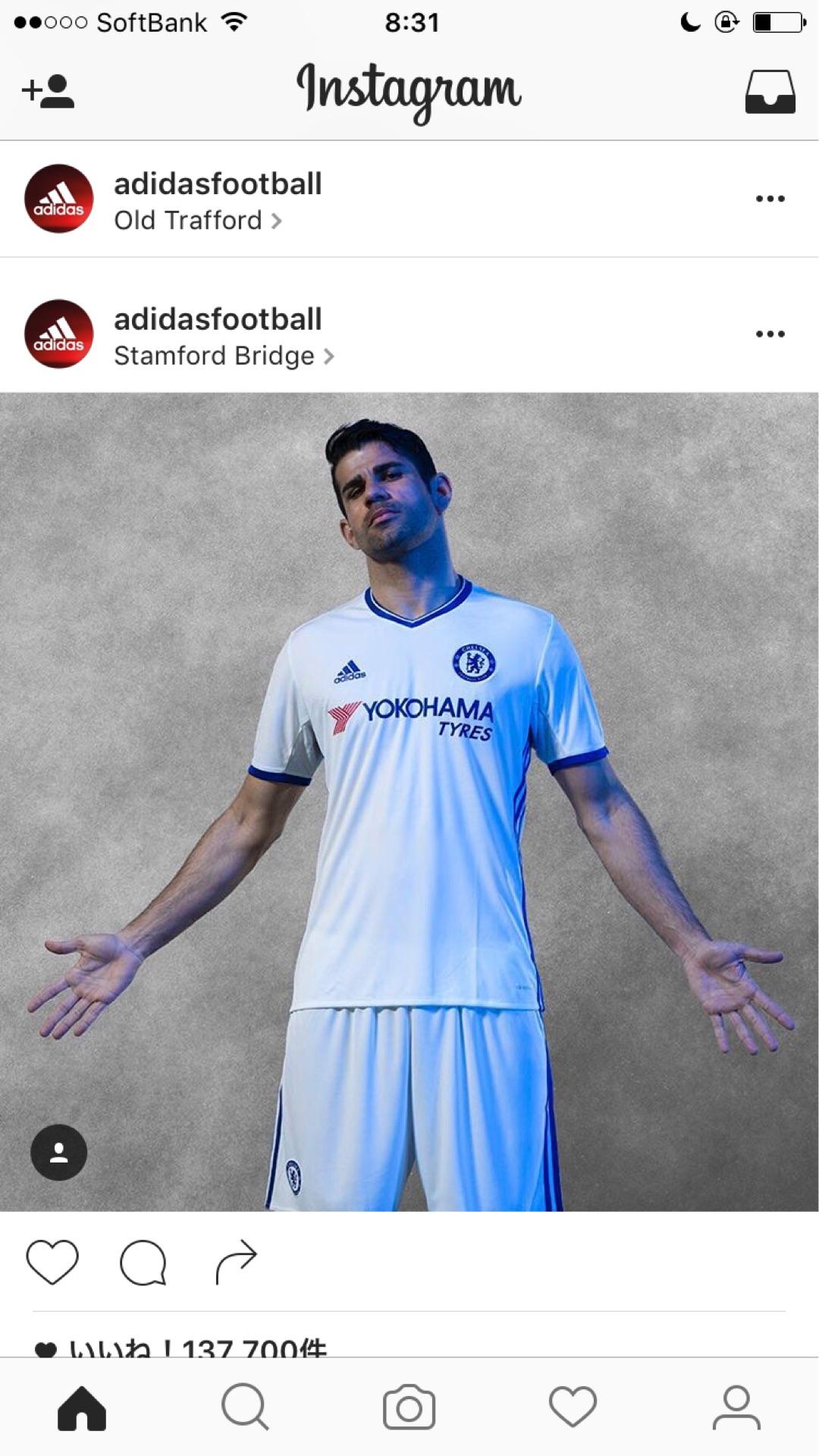Image resolution: width=819 pixels, height=1456 pixels.
Task: Open adidasfootball avatar on Old Trafford post
Action: [x=59, y=199]
